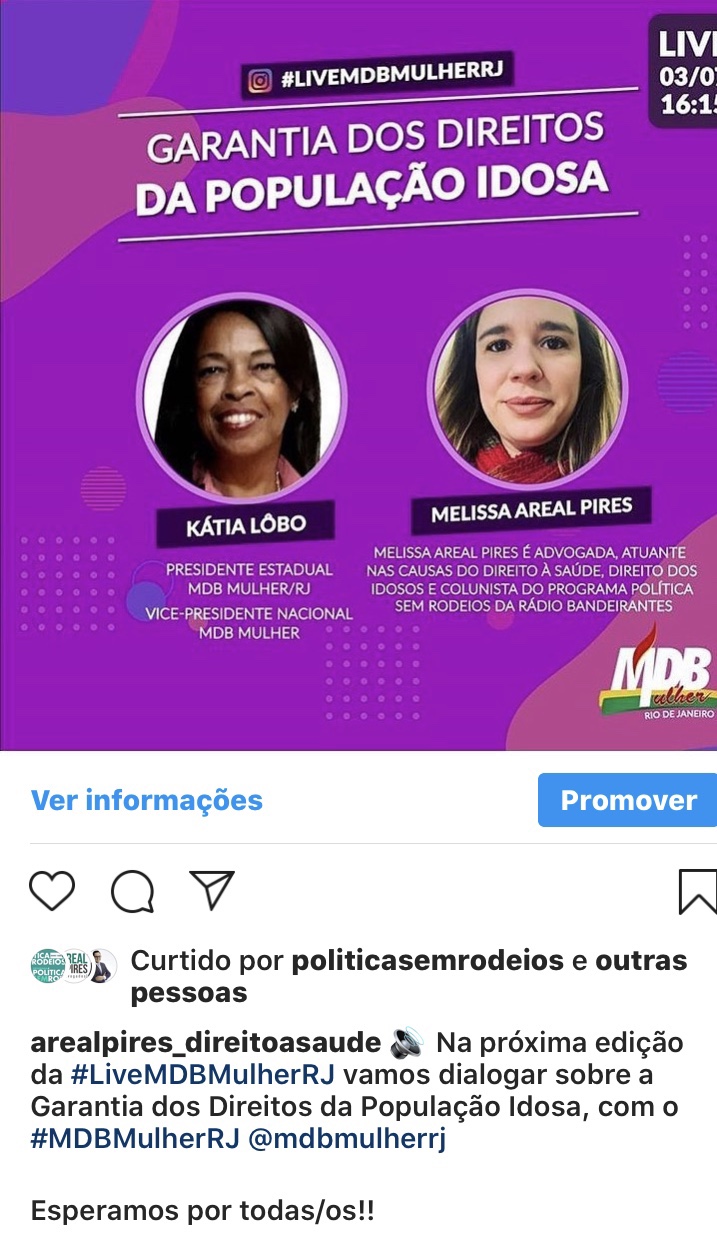Share this post via paper plane icon
Image resolution: width=717 pixels, height=1258 pixels.
tap(212, 890)
